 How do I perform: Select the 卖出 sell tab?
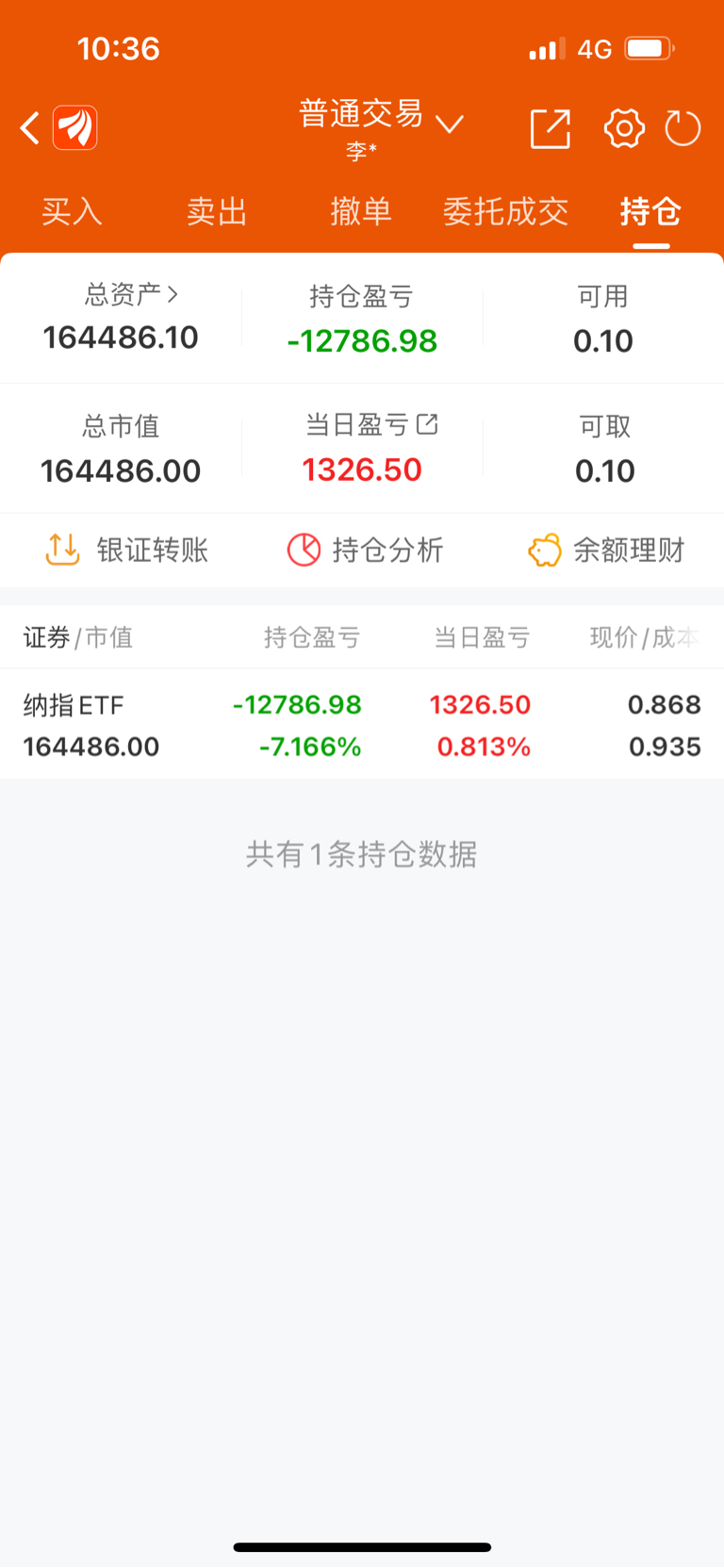click(216, 212)
